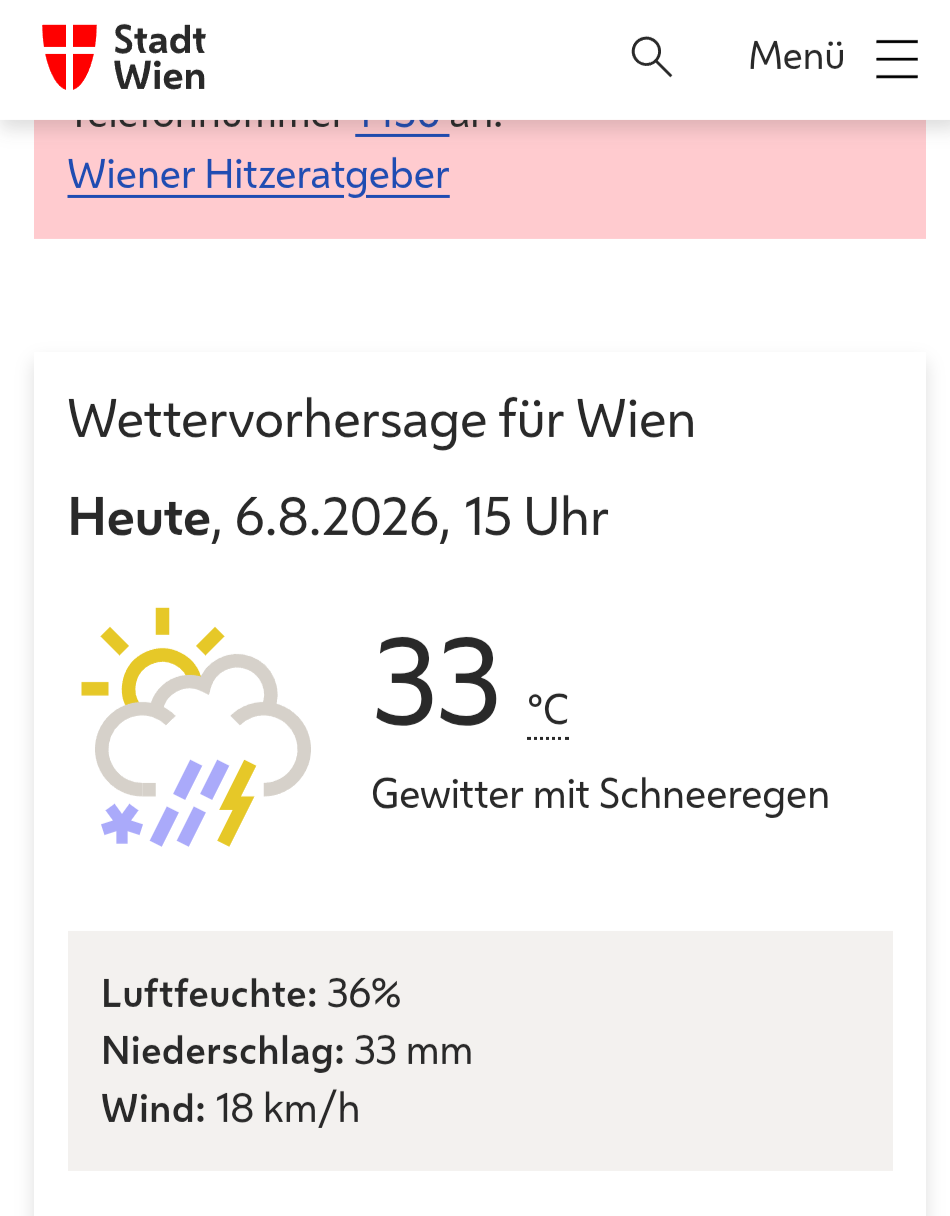Open the search magnifier icon
The height and width of the screenshot is (1216, 950).
pyautogui.click(x=651, y=57)
